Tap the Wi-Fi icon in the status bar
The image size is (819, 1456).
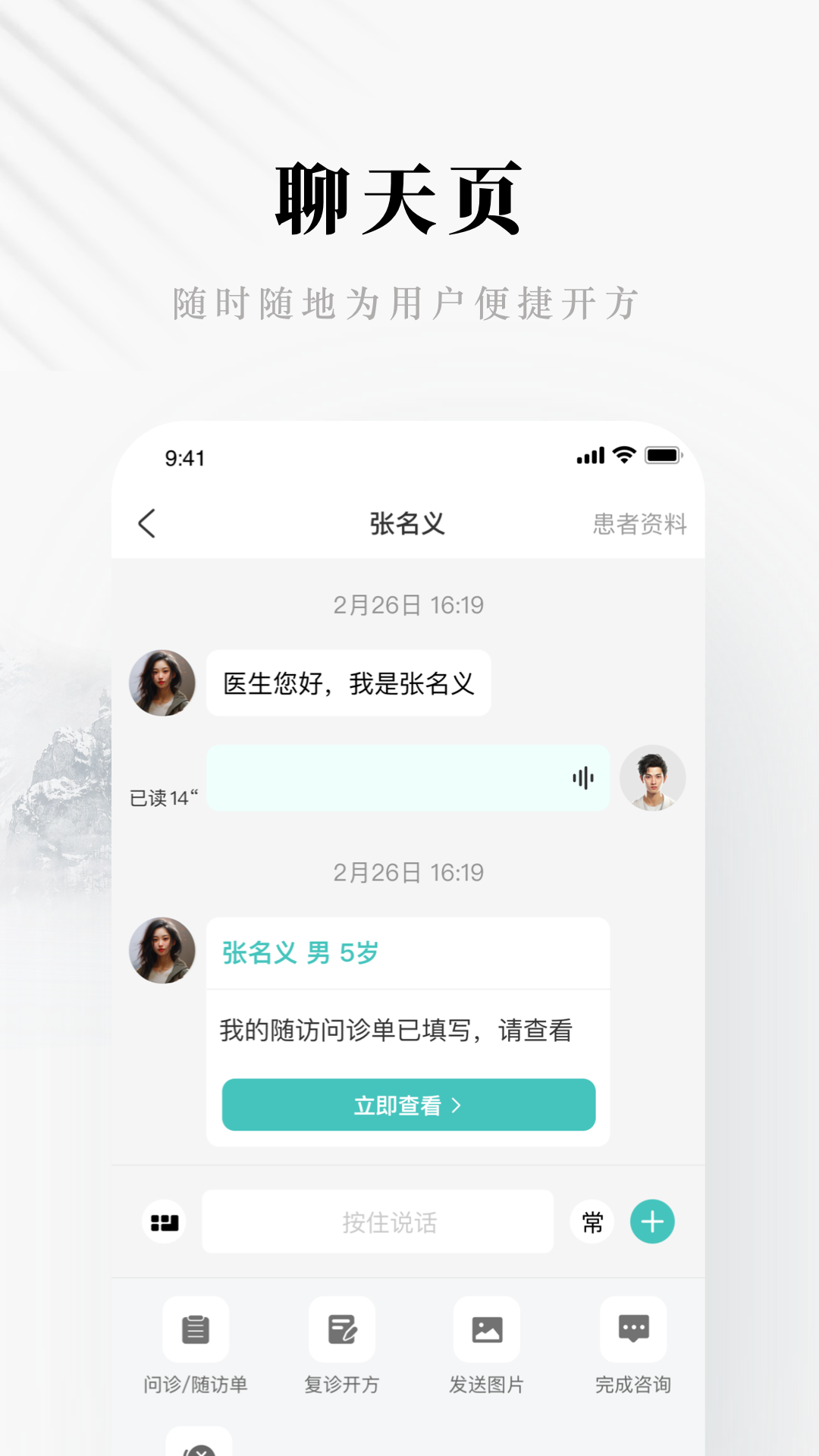click(623, 456)
